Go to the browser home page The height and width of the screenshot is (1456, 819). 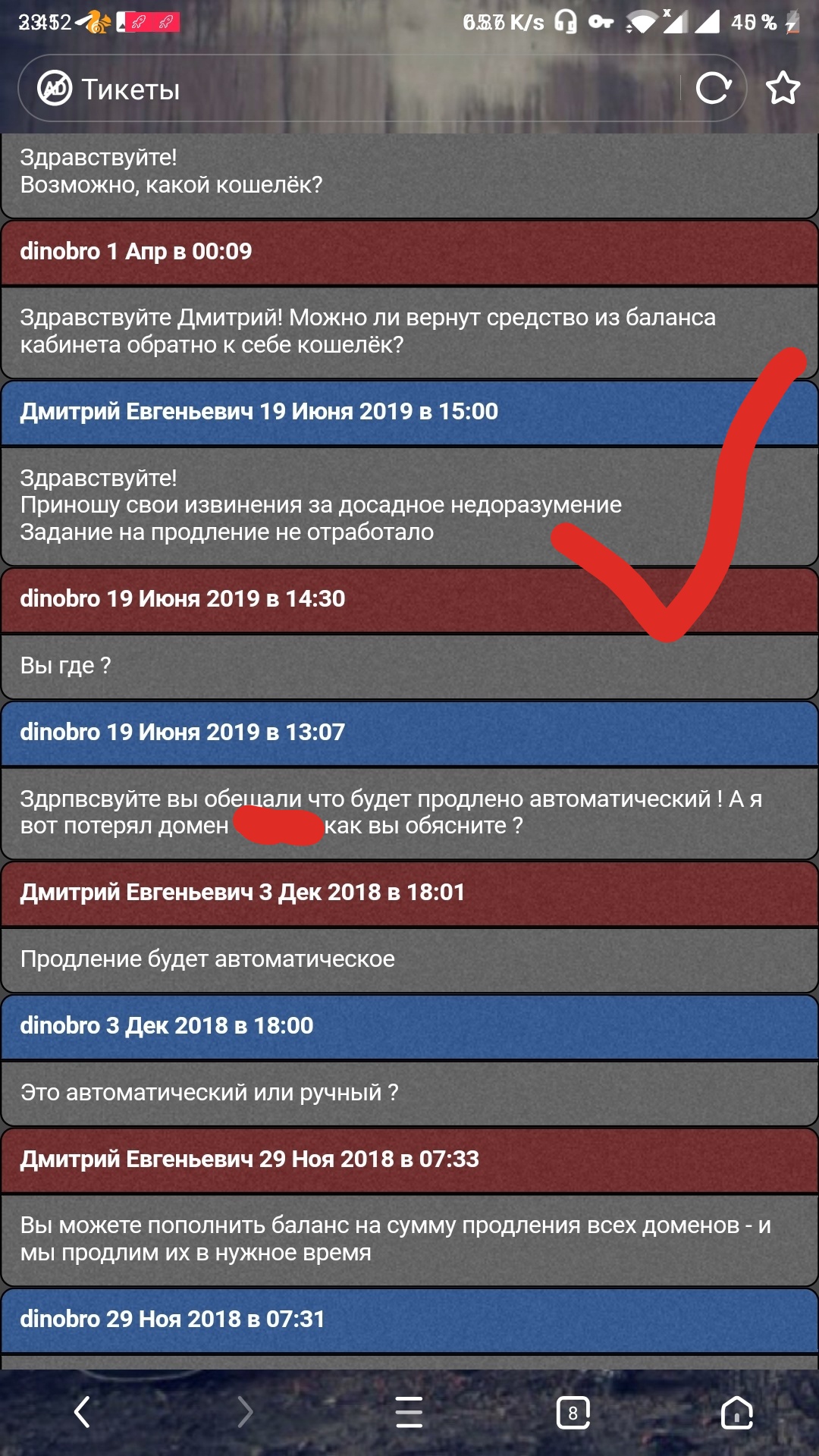[x=736, y=1412]
